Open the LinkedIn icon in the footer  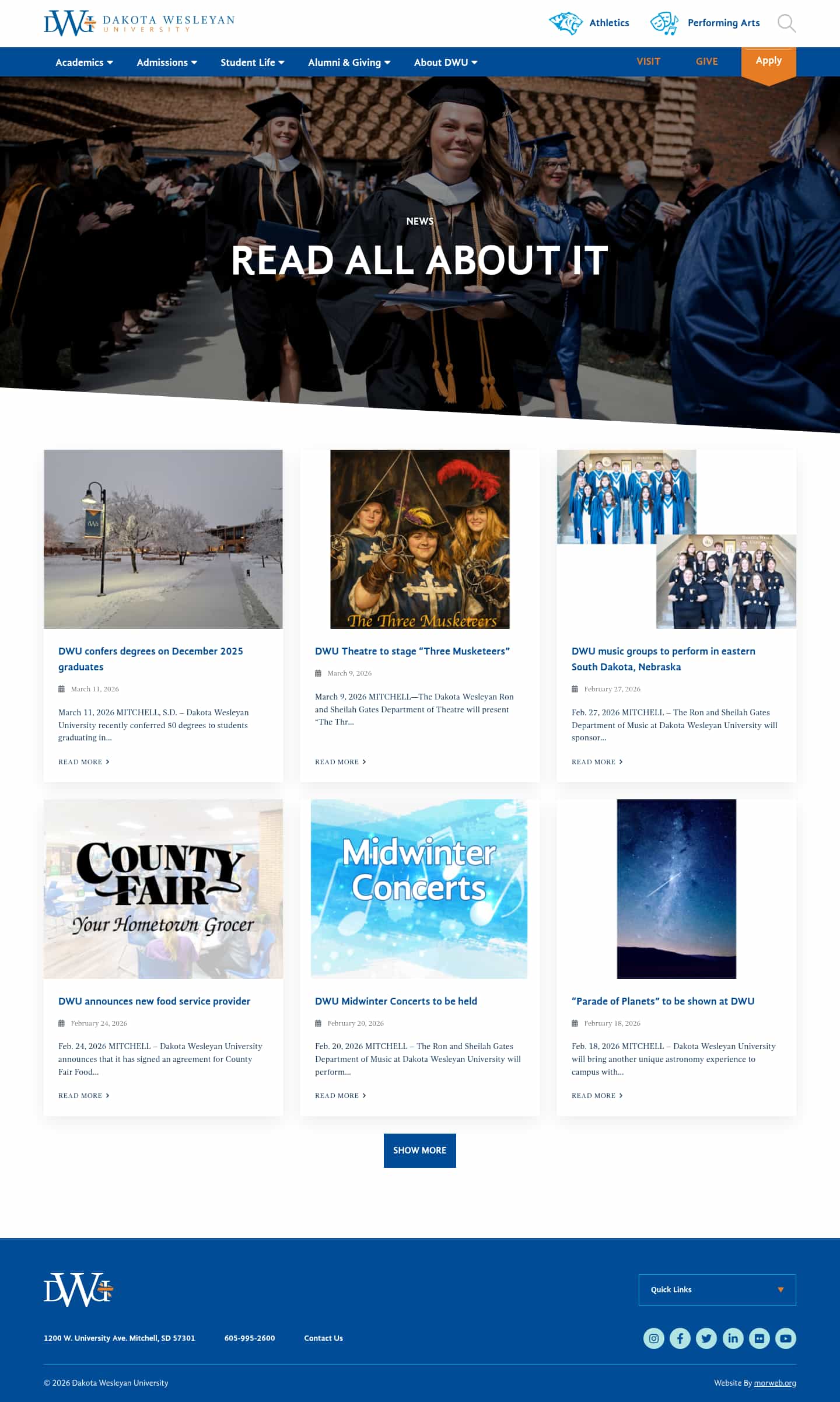pos(733,1338)
